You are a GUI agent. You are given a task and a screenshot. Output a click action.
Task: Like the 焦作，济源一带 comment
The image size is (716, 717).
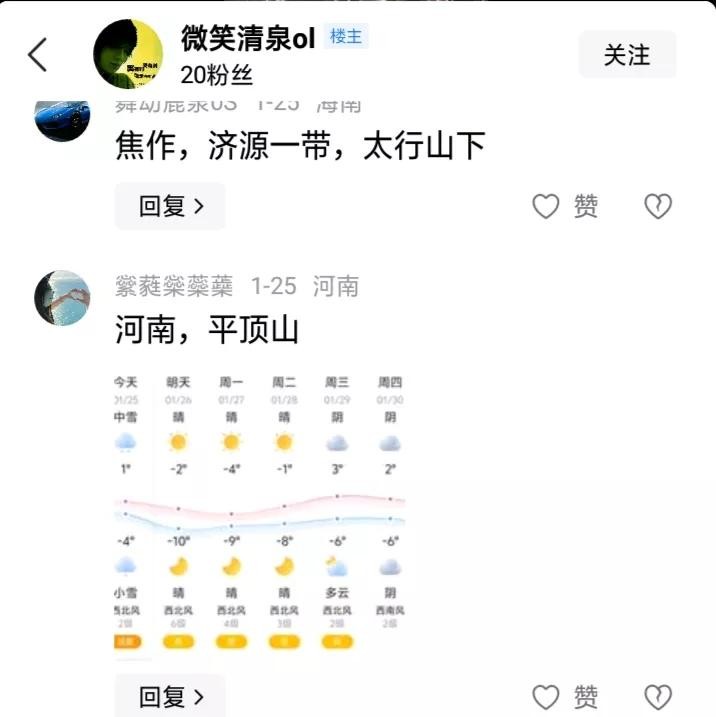pyautogui.click(x=565, y=206)
